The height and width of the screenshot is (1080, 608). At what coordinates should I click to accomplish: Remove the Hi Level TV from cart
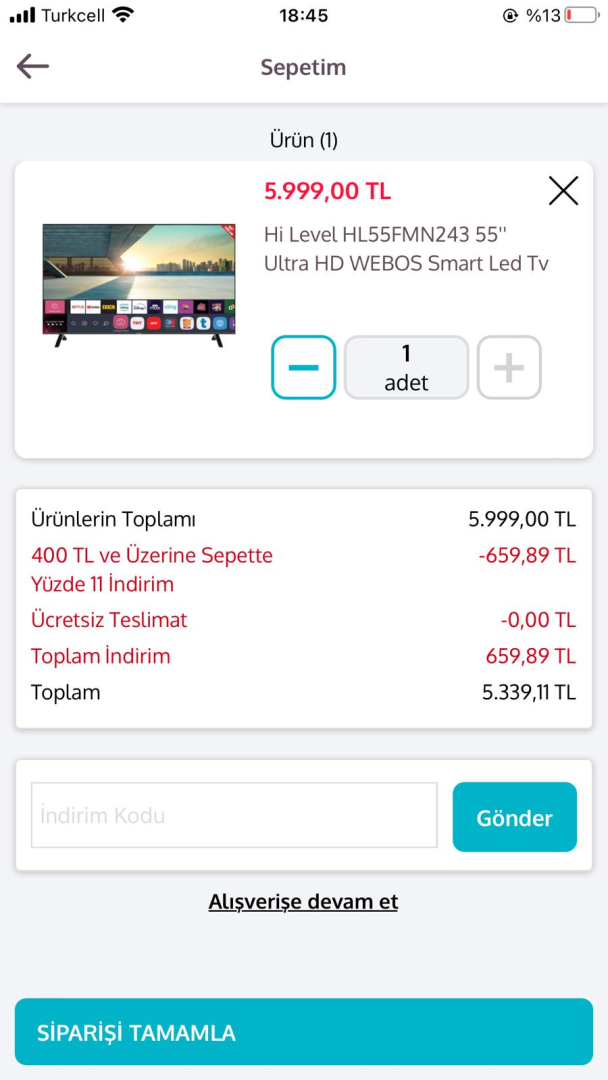[x=563, y=191]
